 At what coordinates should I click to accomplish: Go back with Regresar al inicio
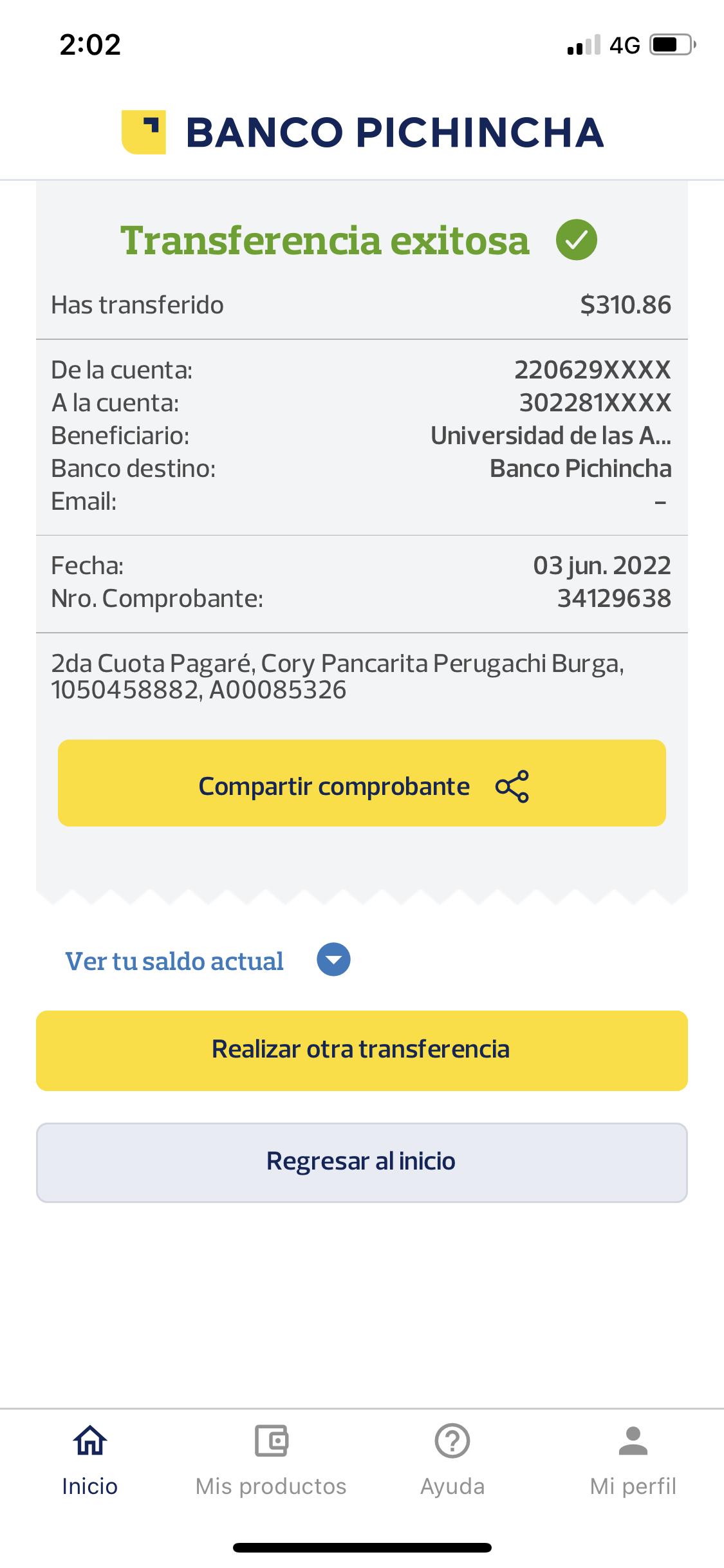pos(362,1162)
